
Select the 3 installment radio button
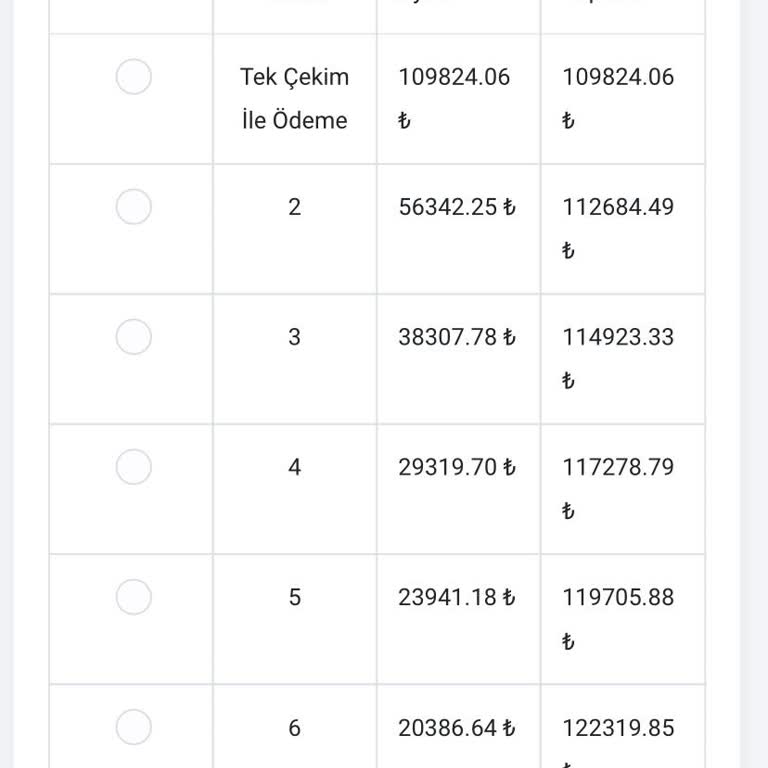[133, 337]
